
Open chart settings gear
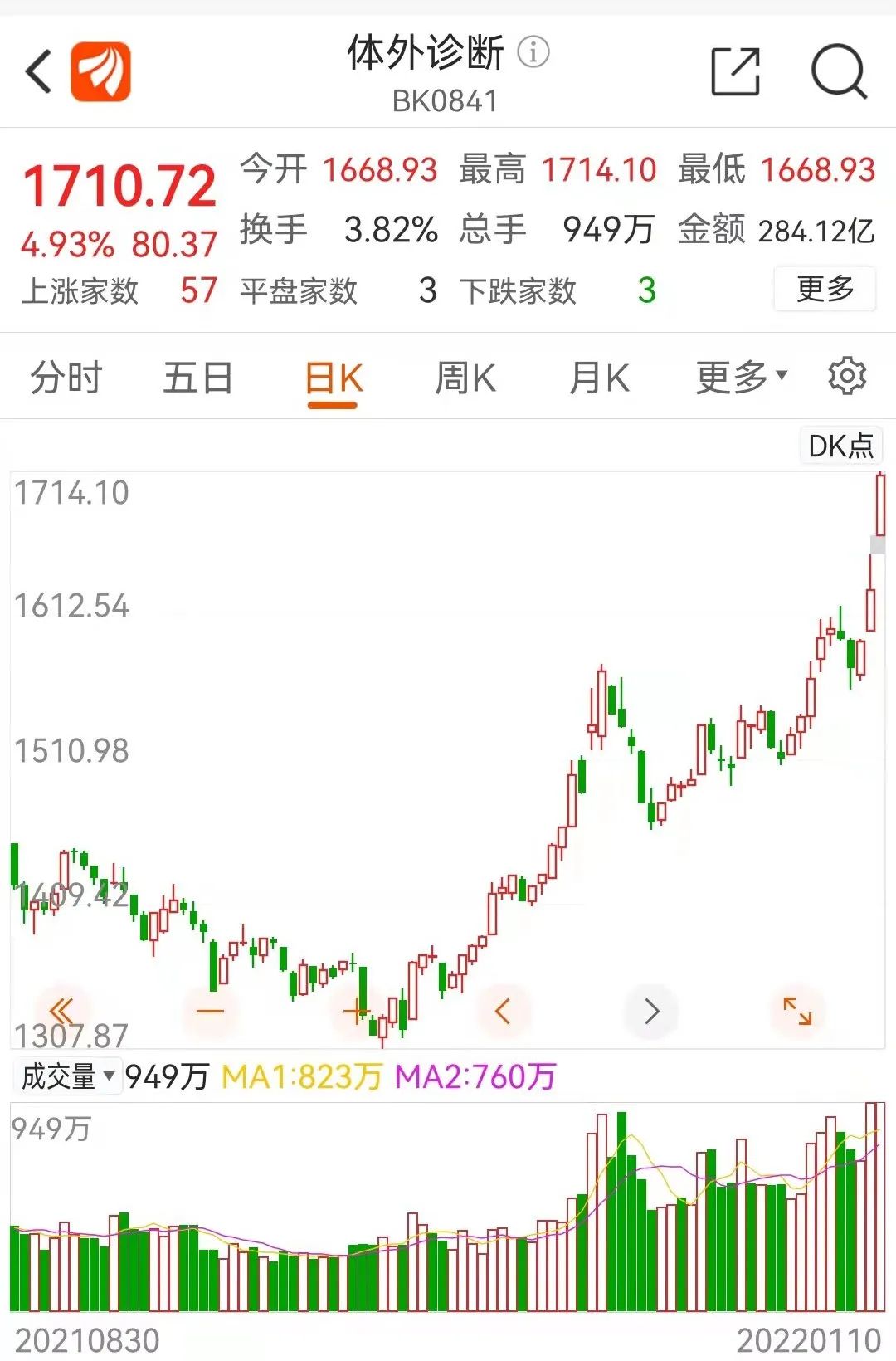(846, 377)
